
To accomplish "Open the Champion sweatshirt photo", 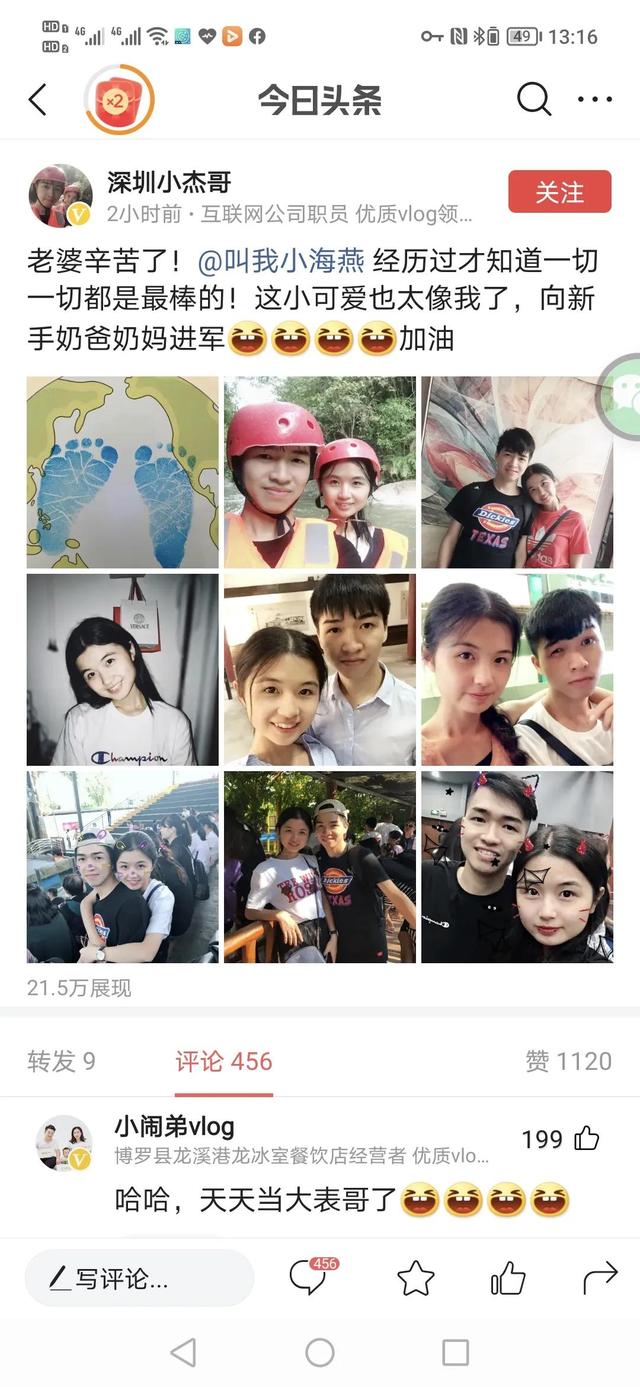I will (x=122, y=669).
